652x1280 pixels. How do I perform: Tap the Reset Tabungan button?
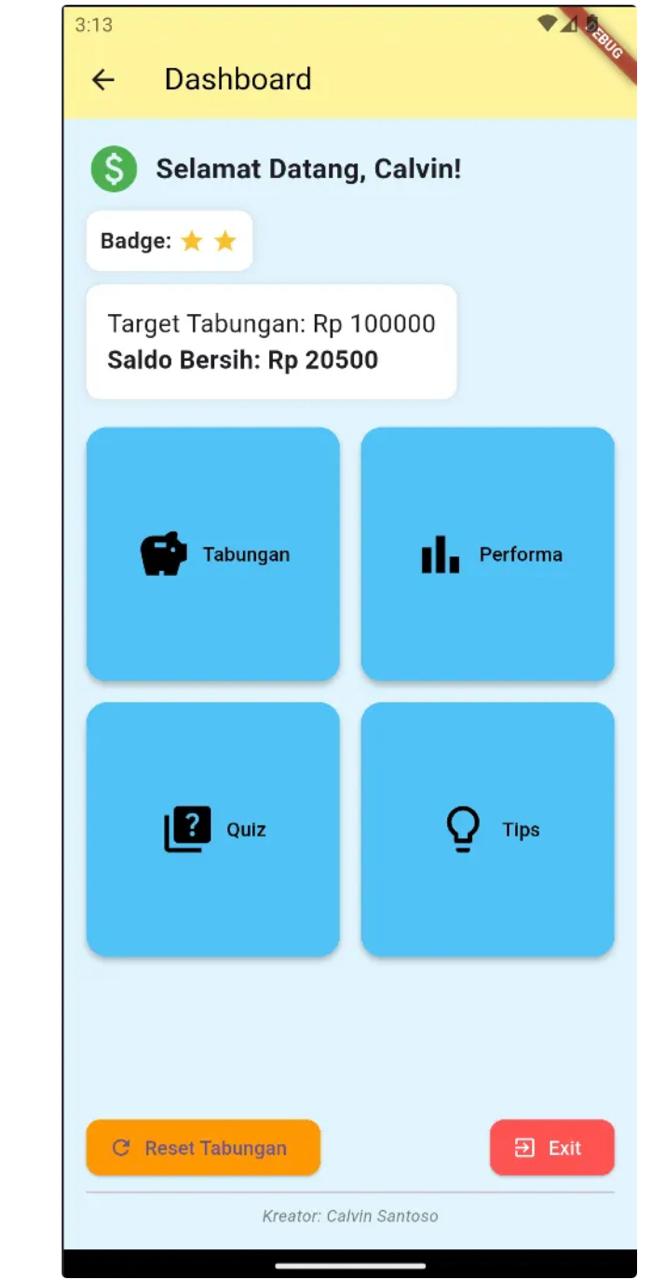(x=203, y=1148)
